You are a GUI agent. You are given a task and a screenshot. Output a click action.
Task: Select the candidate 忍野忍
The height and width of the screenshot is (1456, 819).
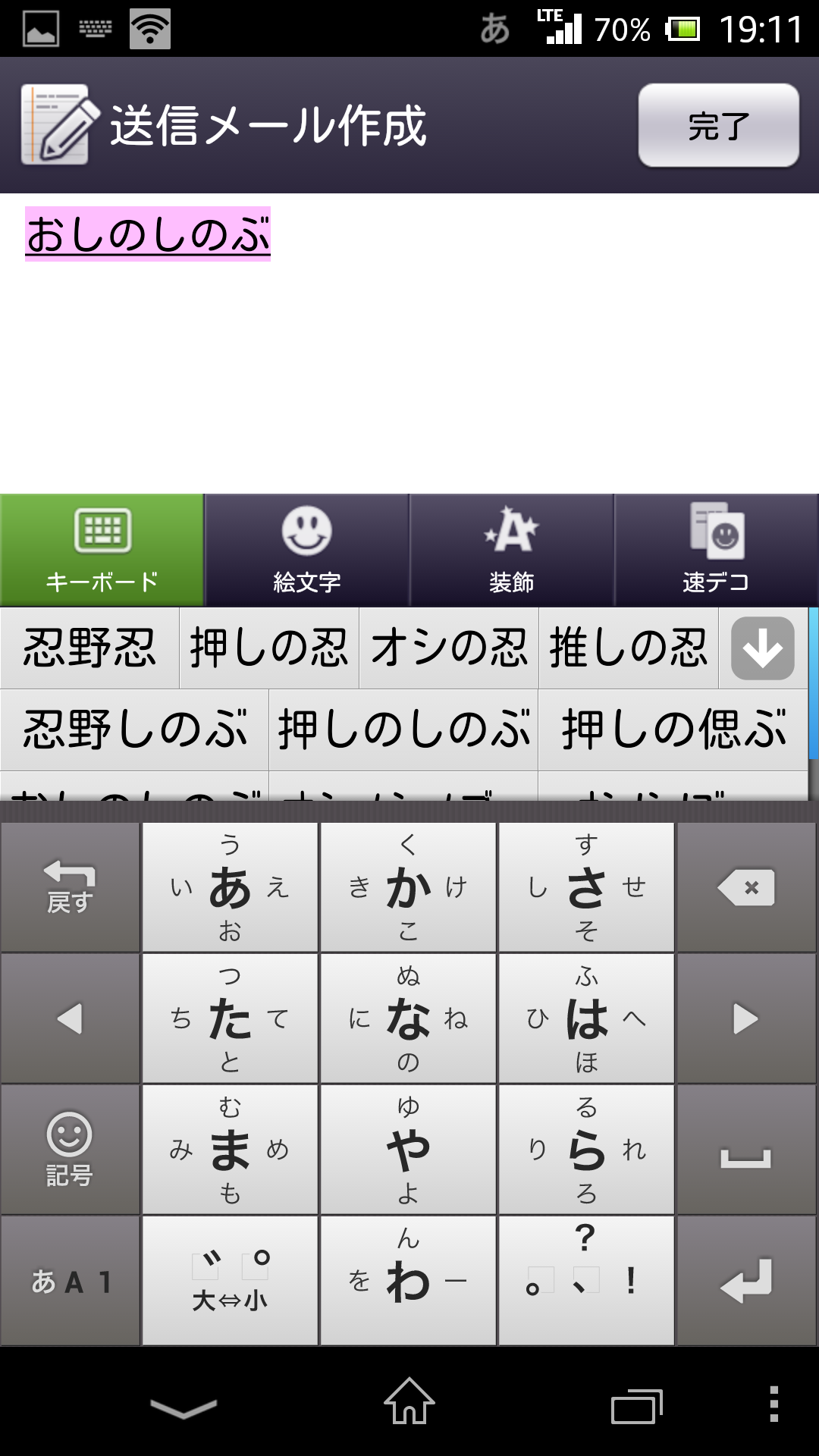click(x=89, y=648)
